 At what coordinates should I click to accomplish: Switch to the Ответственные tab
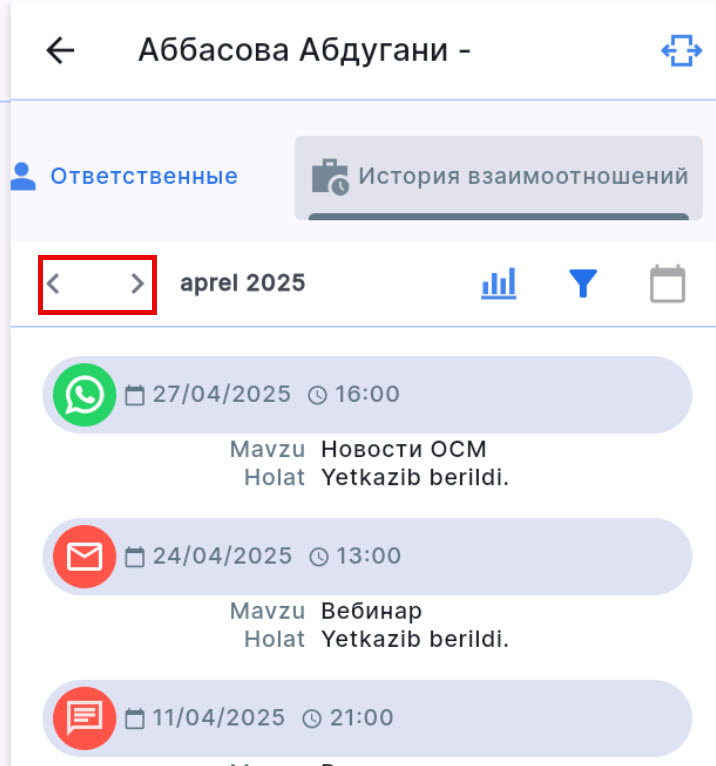[x=124, y=177]
